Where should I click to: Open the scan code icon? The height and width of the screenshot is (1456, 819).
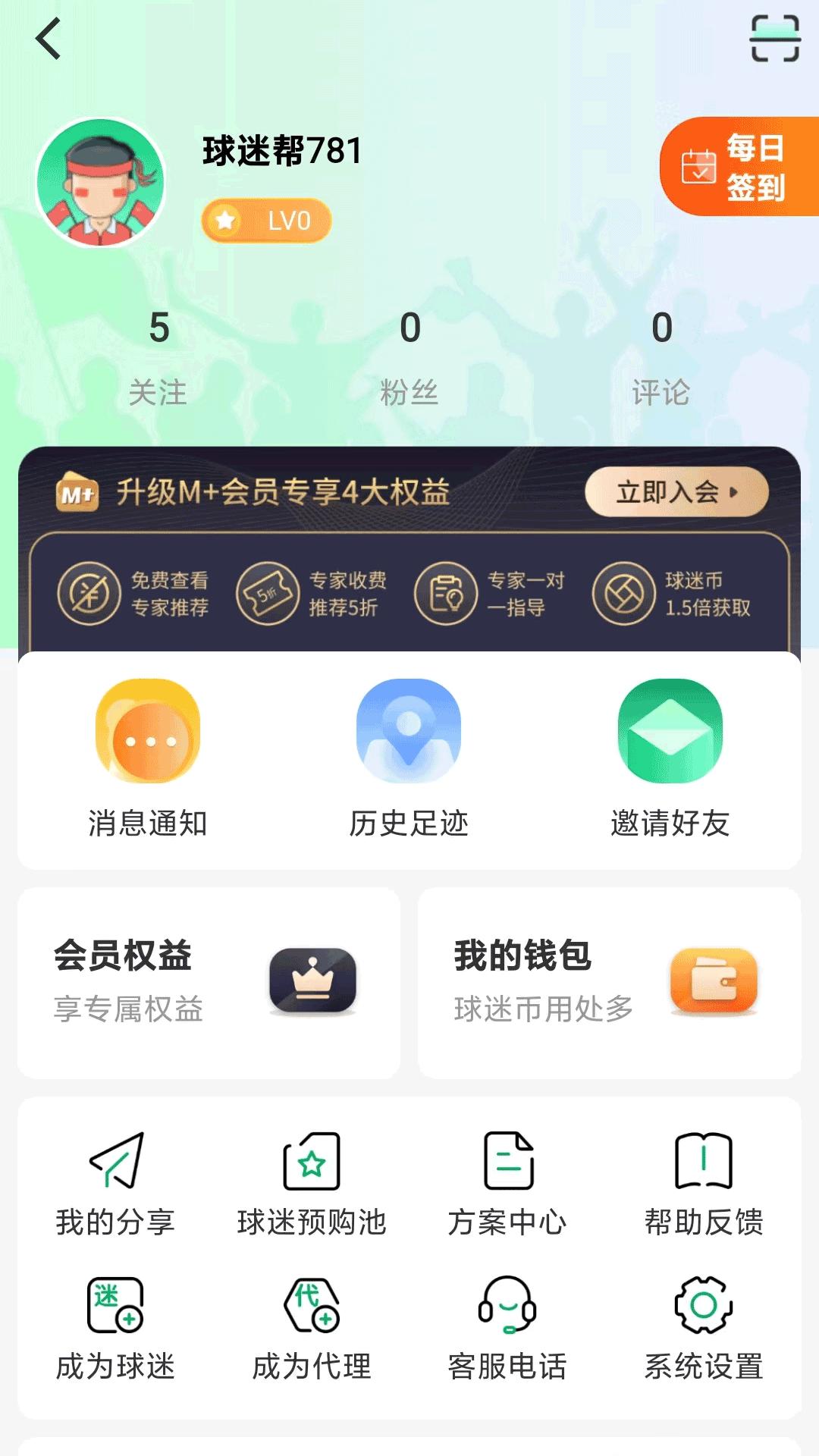[x=774, y=39]
